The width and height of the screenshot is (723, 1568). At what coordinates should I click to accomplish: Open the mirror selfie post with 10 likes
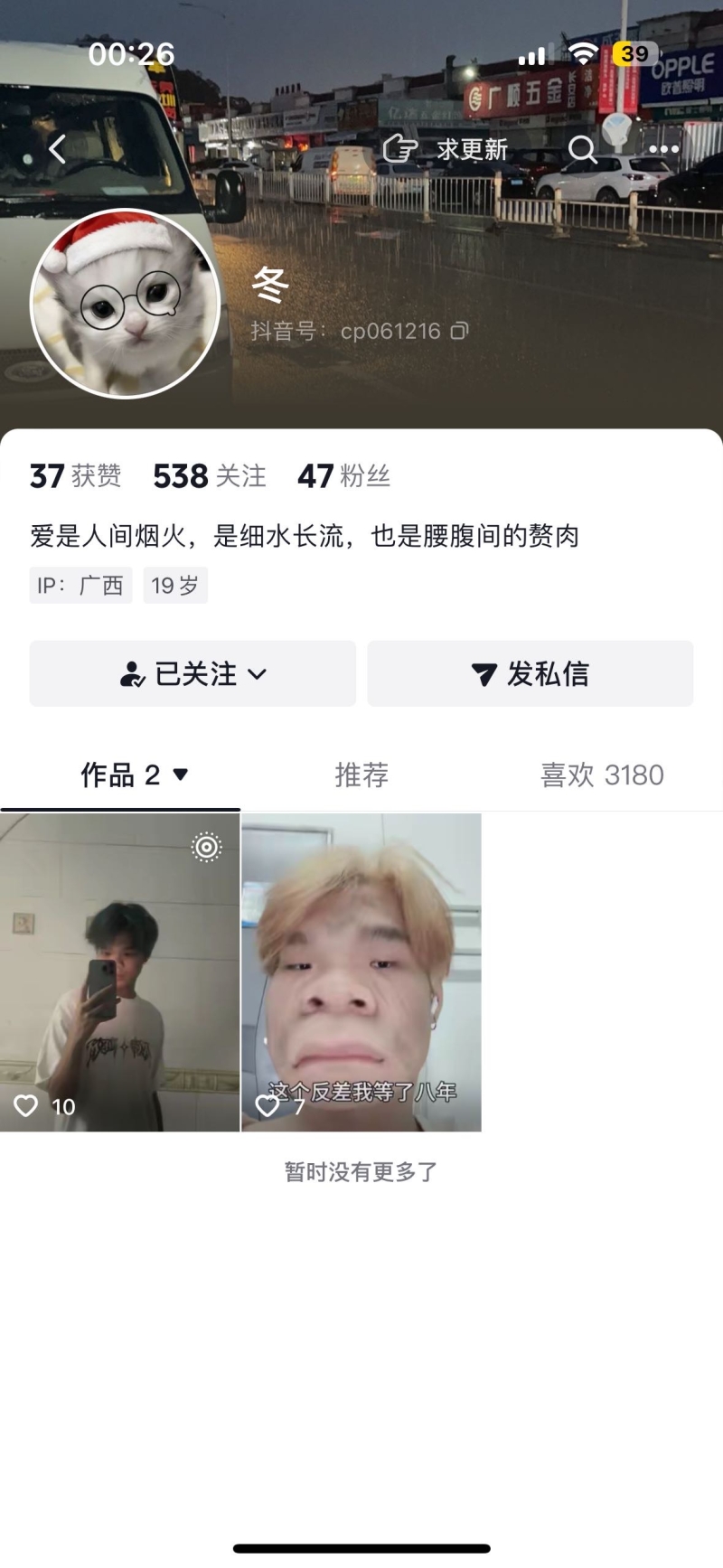pos(119,972)
